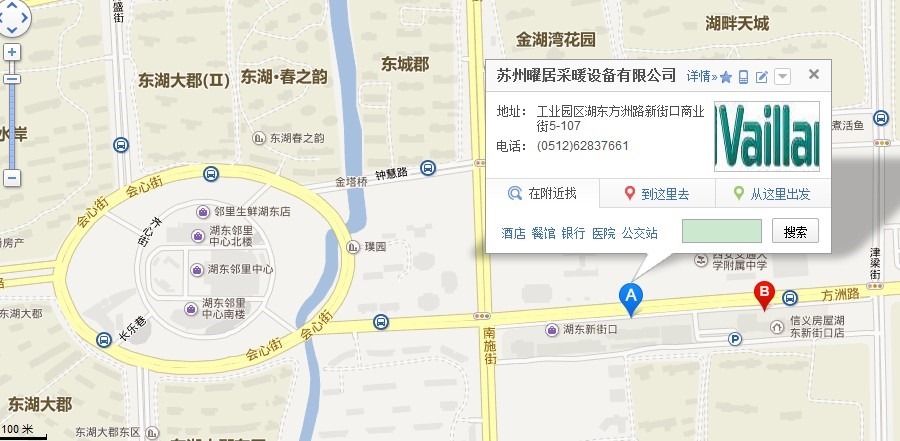Viewport: 900px width, 441px height.
Task: Expand the popup dropdown arrow
Action: coord(782,77)
